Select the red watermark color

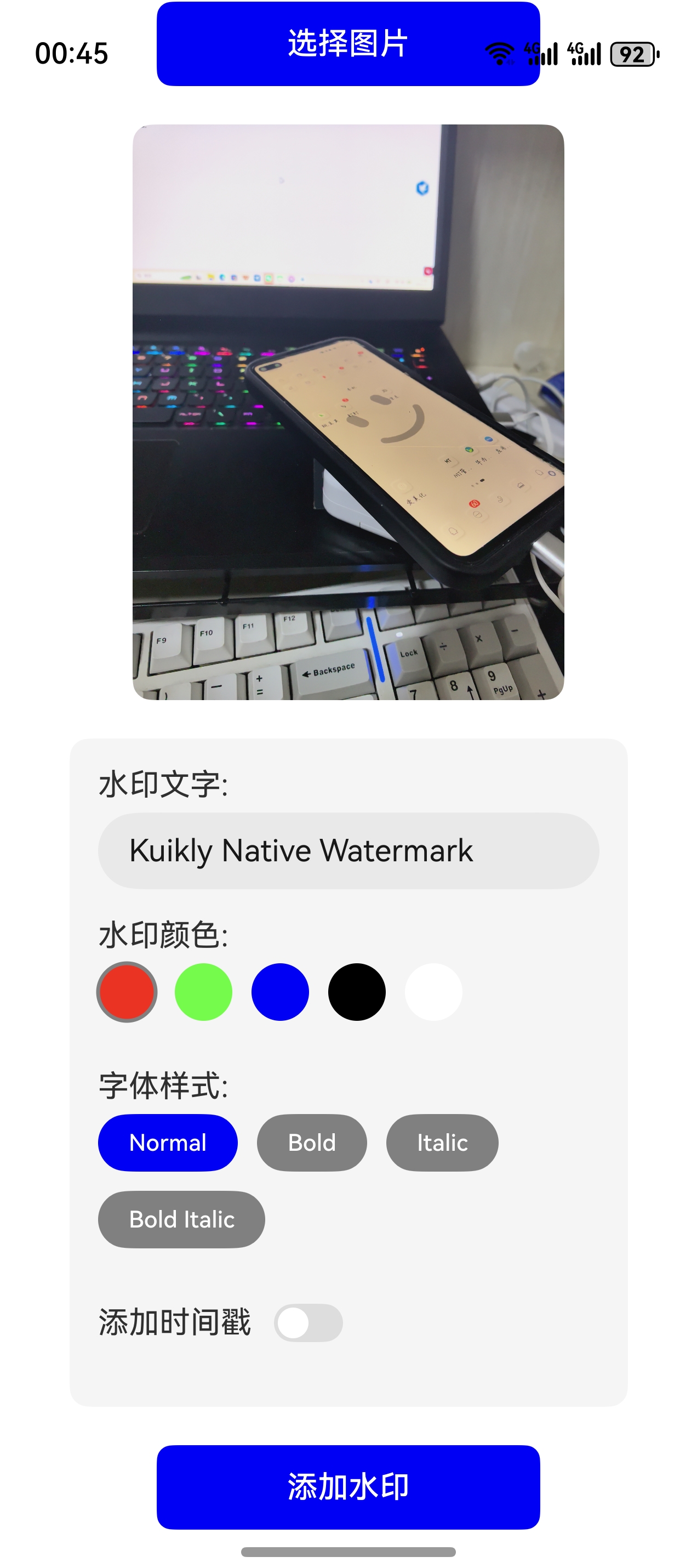click(127, 992)
